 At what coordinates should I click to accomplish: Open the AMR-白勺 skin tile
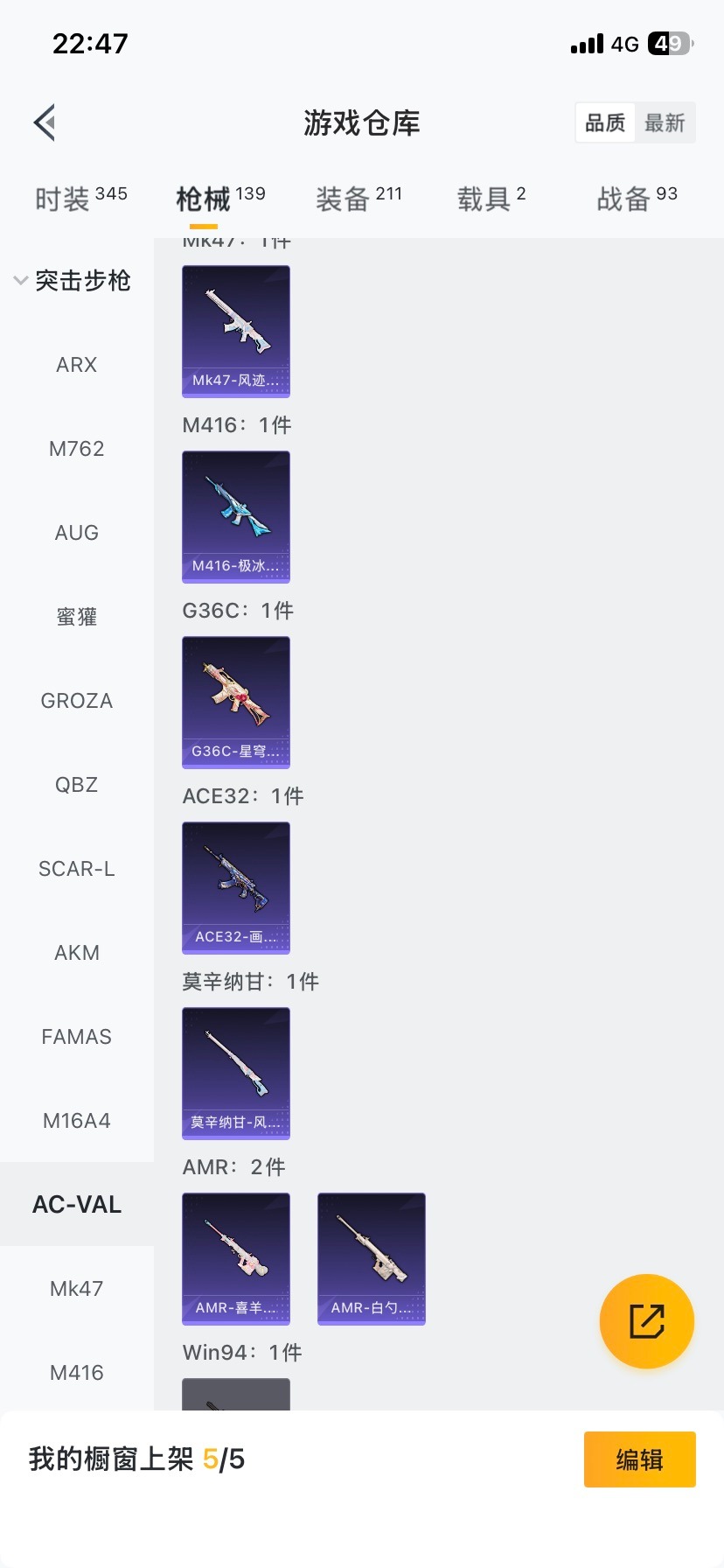pyautogui.click(x=372, y=1258)
